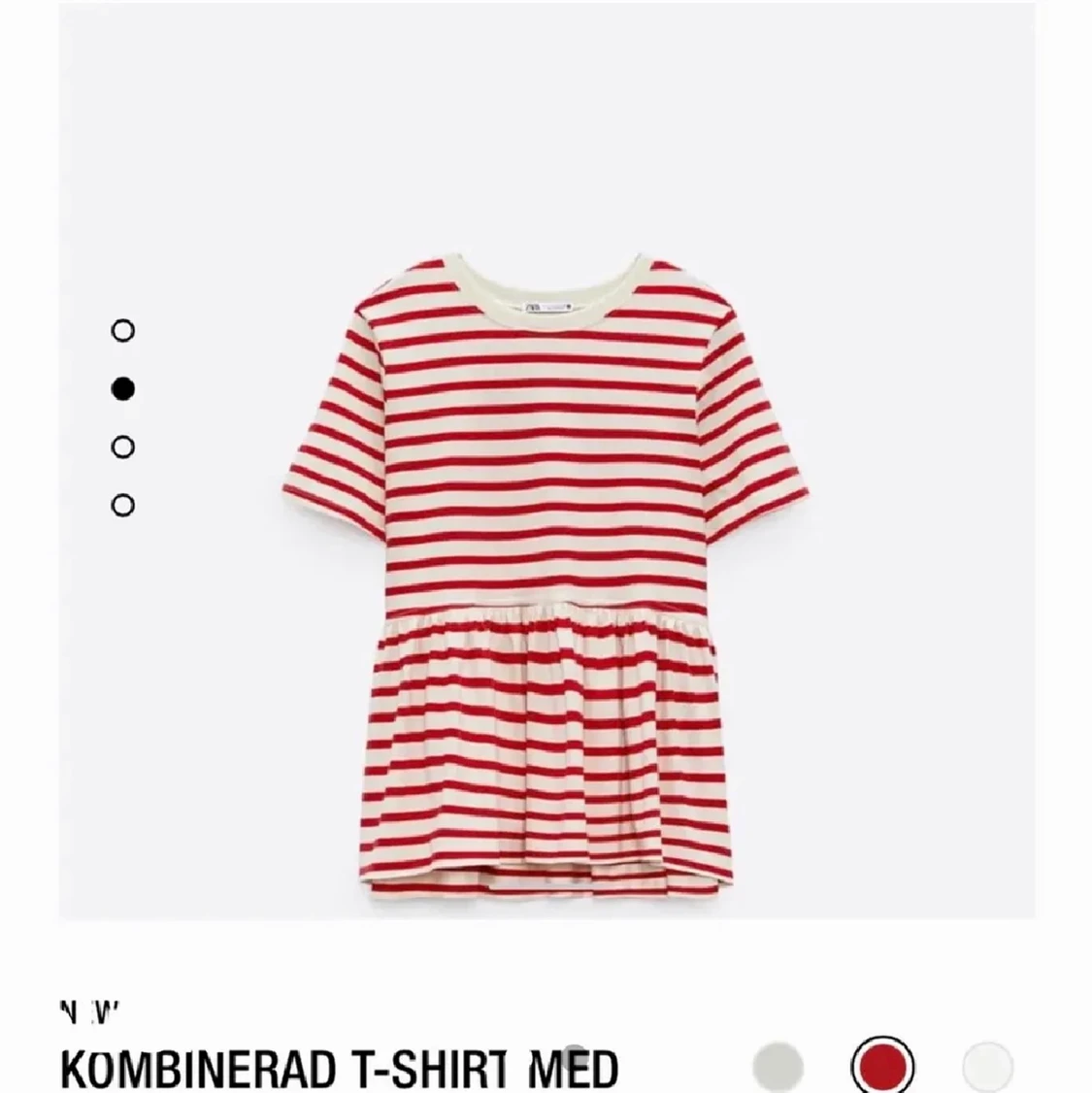Choose the white color swatch
1092x1093 pixels.
click(987, 1066)
